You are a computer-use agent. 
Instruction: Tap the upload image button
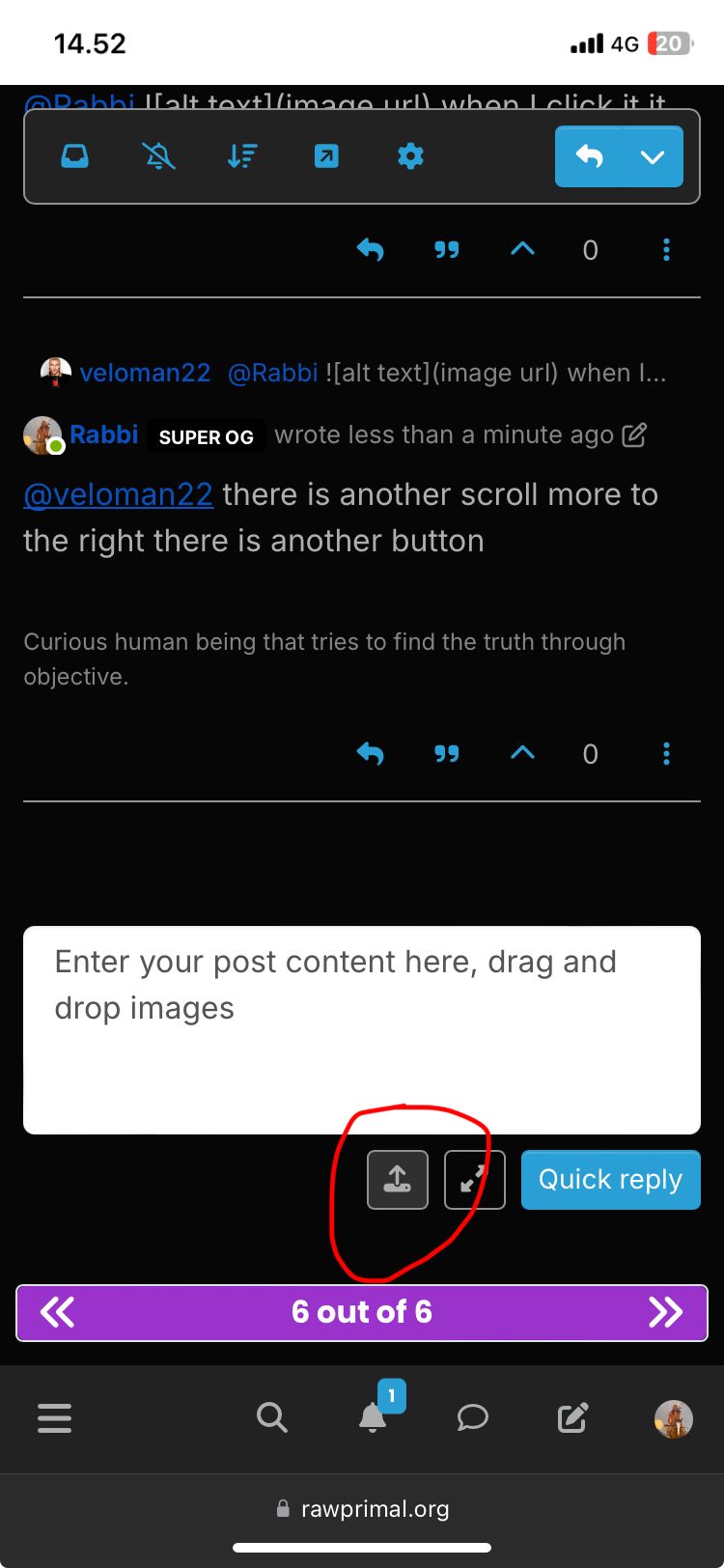pos(397,1179)
